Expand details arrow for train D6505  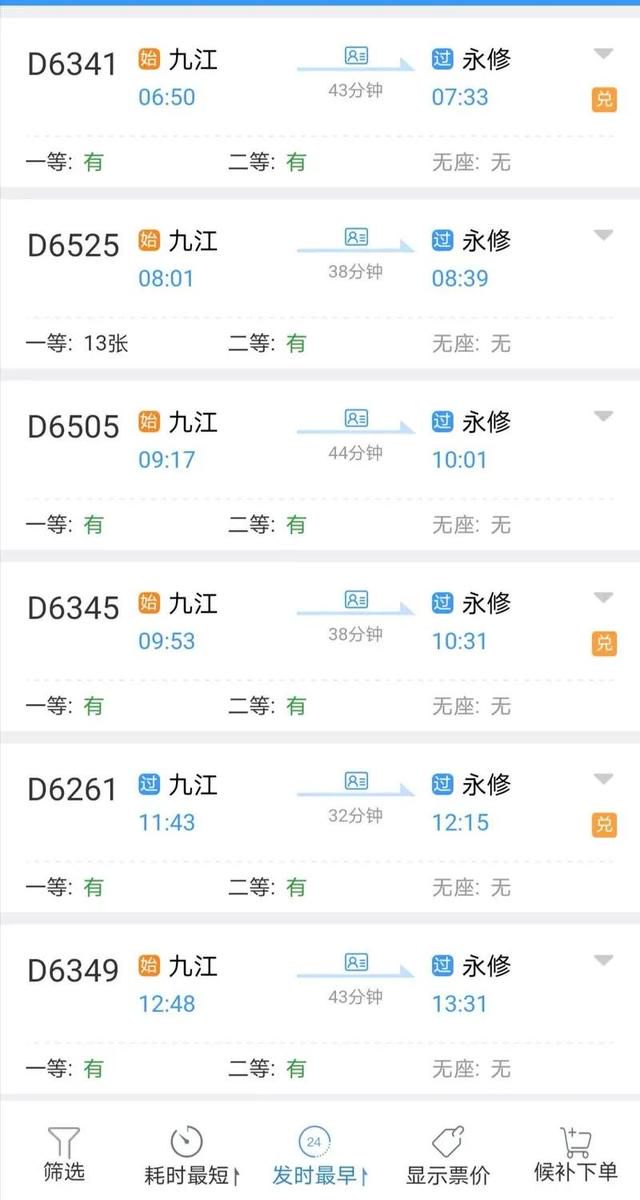point(603,416)
